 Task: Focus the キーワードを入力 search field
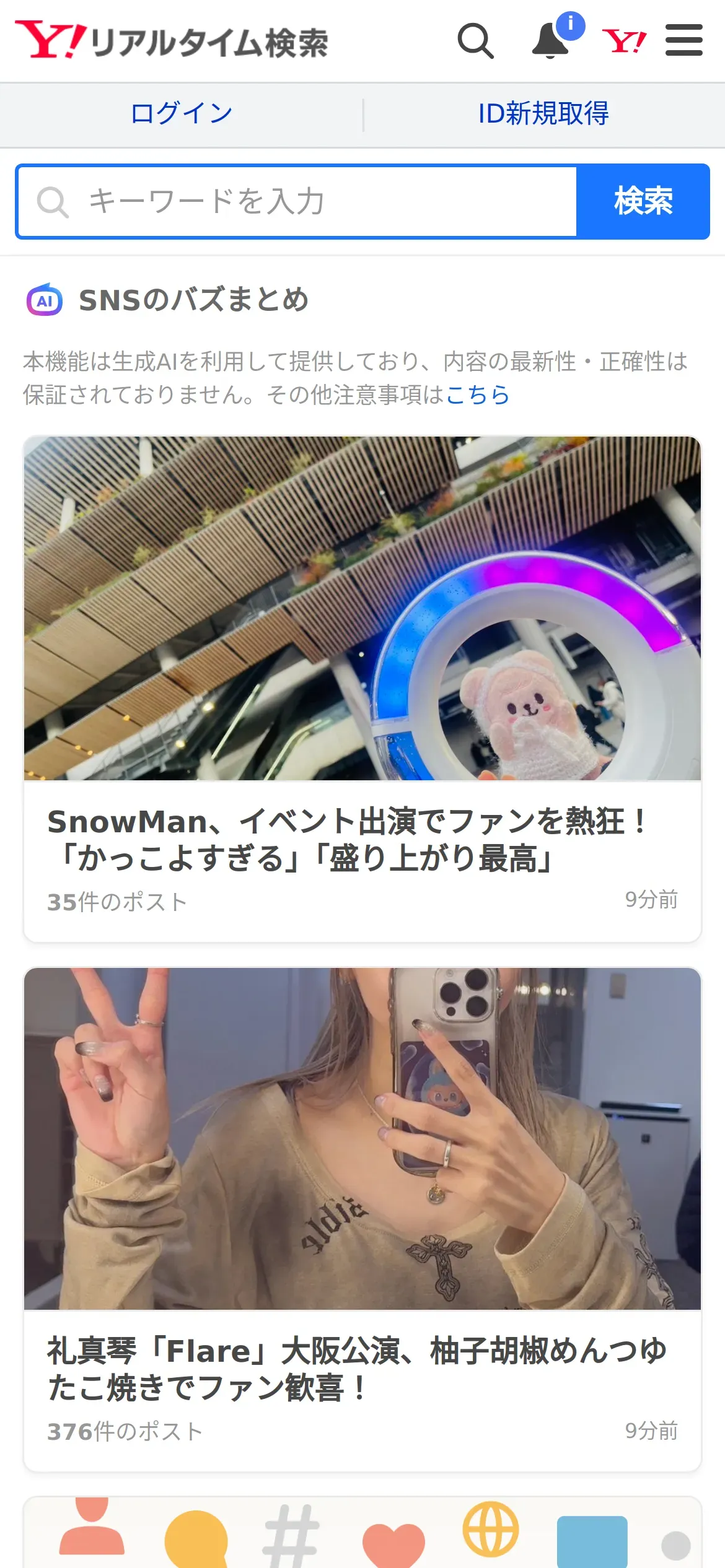[x=297, y=202]
